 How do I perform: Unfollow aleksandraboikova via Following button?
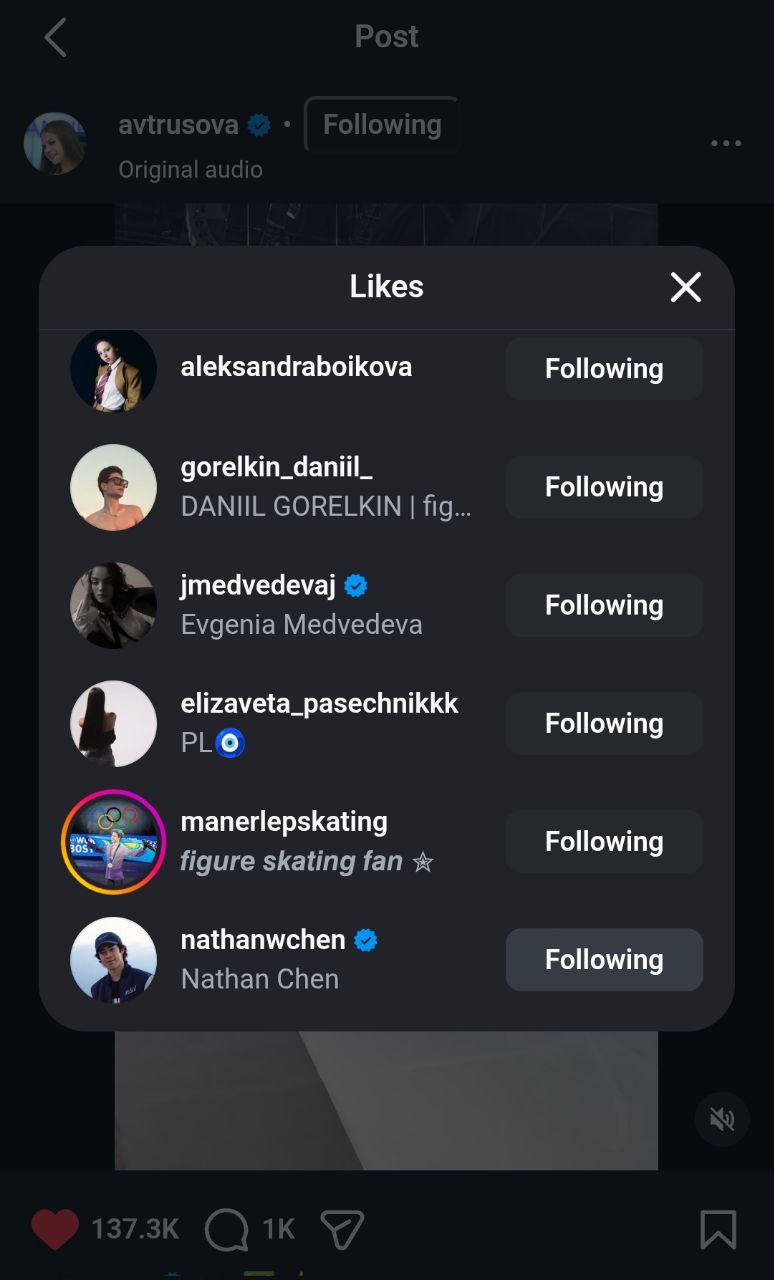point(604,369)
